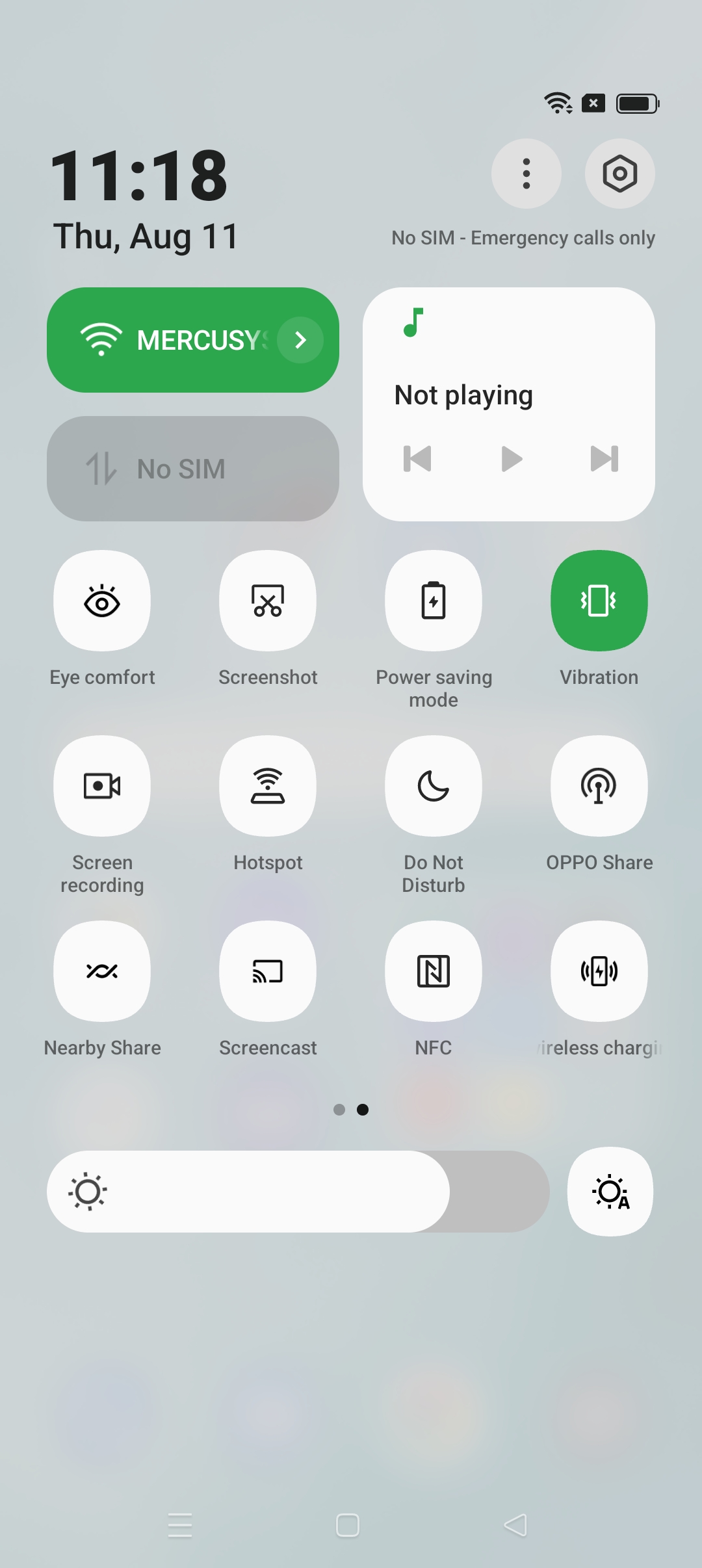Turn on Nearby Share
This screenshot has height=1568, width=702.
click(x=102, y=971)
